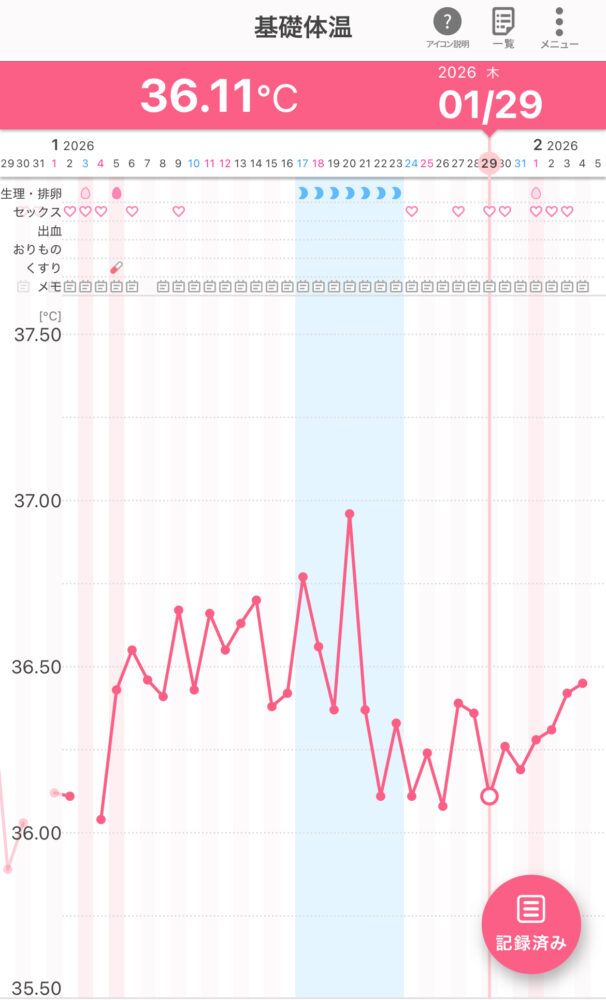Select day 17 in the date strip
Viewport: 606px width, 1000px height.
303,163
